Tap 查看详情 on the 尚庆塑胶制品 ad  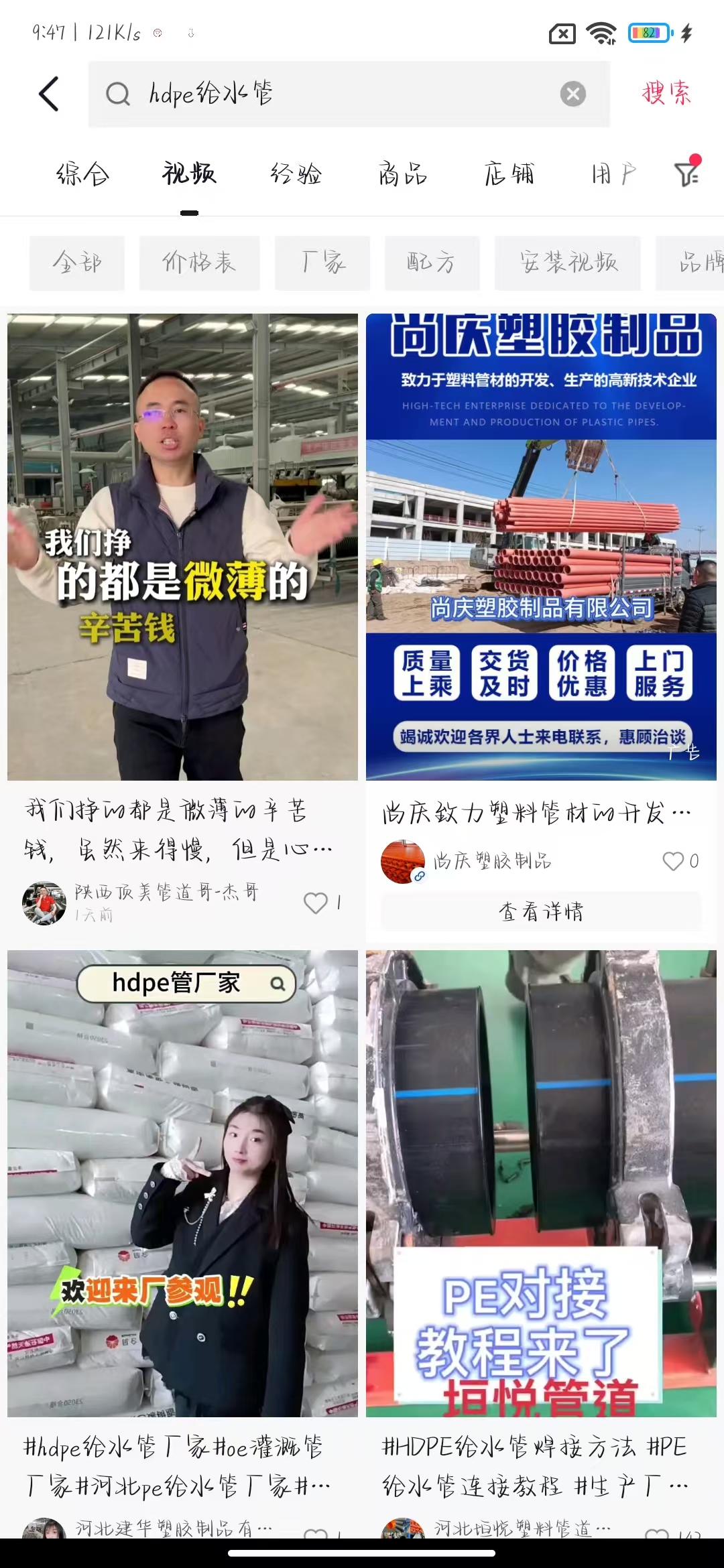click(x=541, y=911)
